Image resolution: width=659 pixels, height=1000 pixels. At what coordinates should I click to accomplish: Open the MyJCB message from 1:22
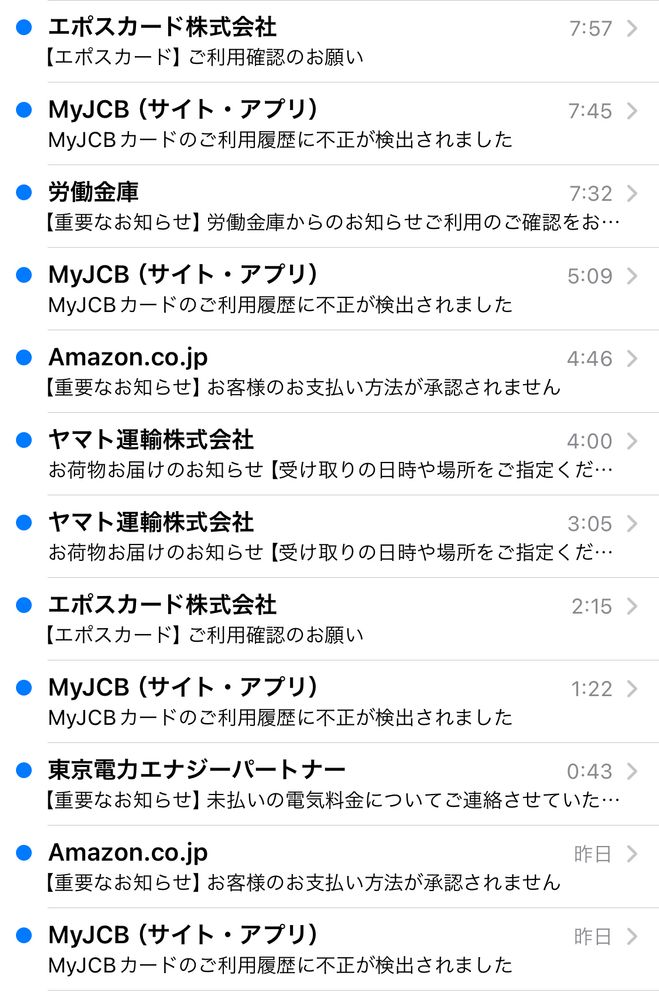point(330,701)
